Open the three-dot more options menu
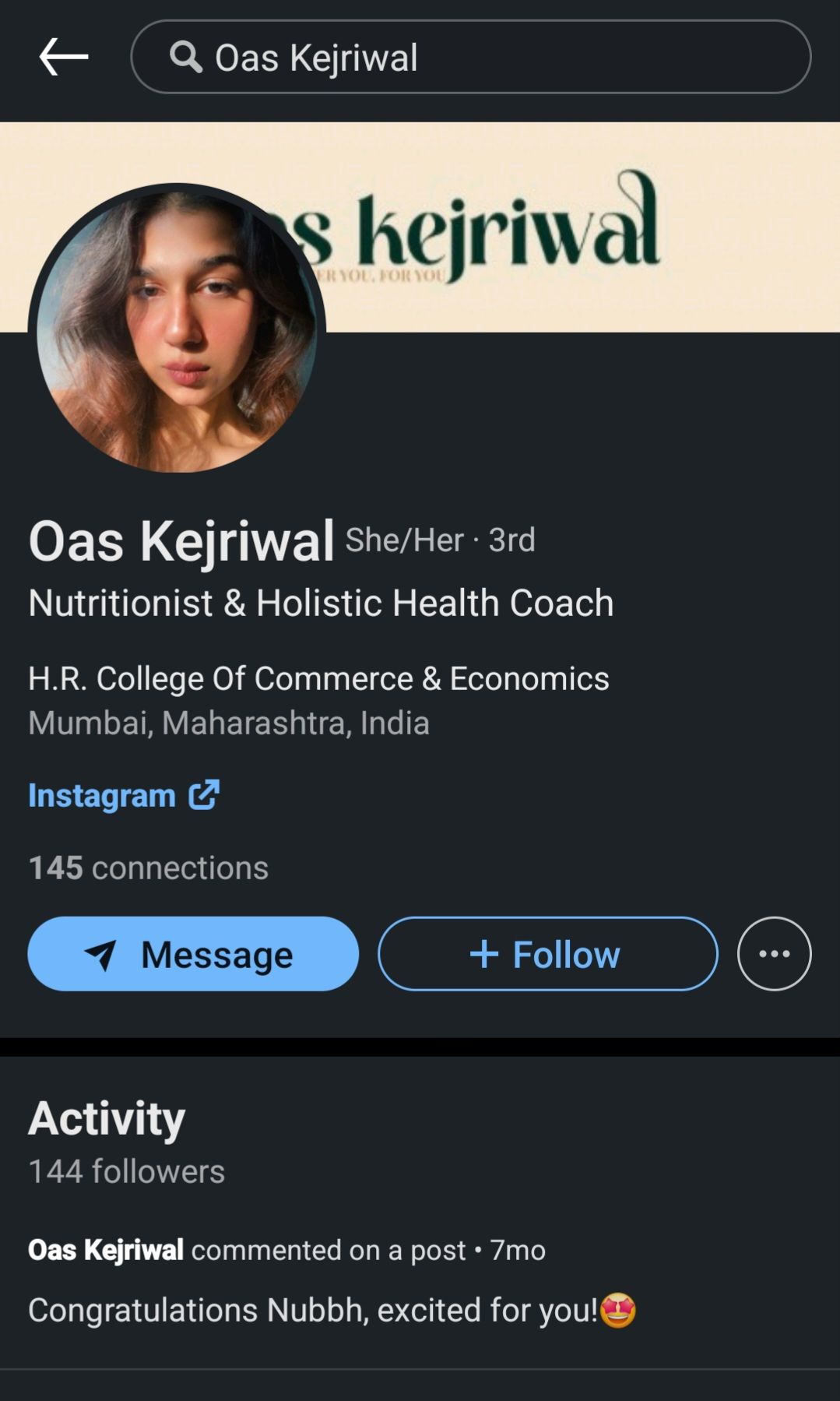This screenshot has width=840, height=1401. 774,953
